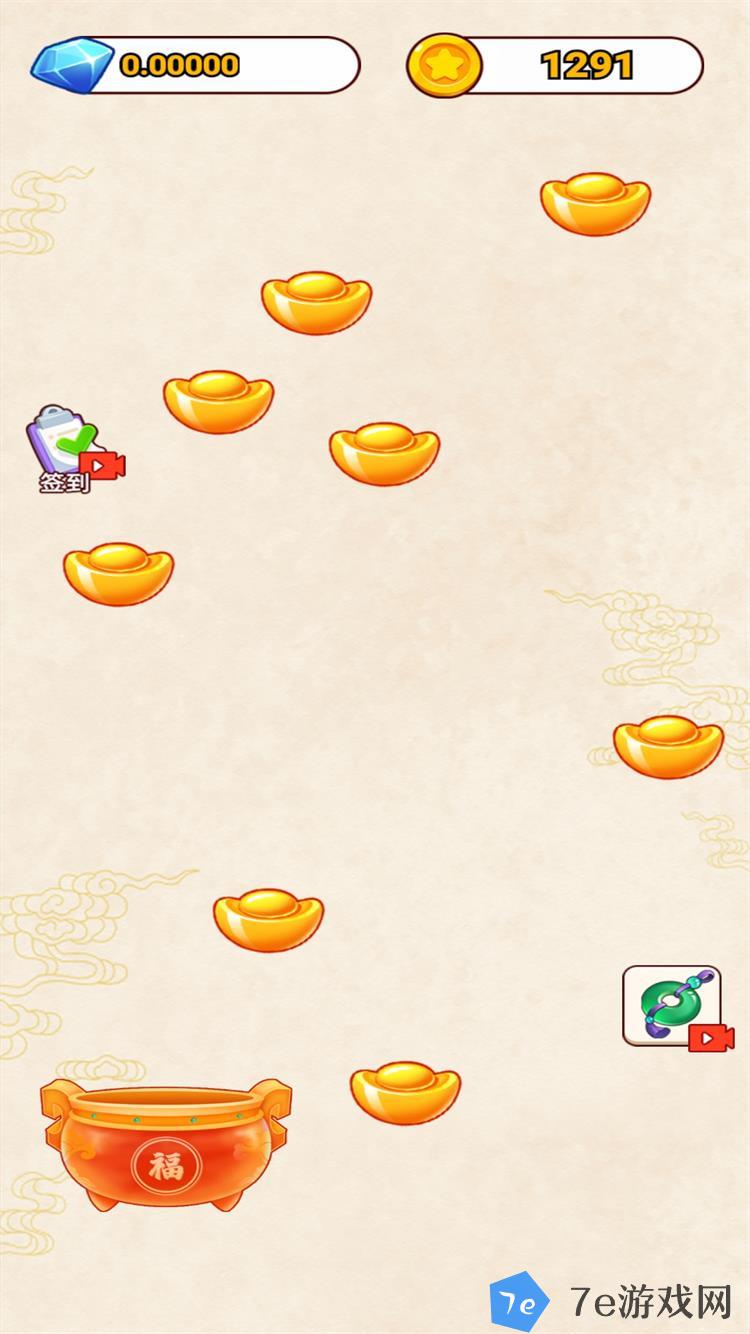This screenshot has height=1334, width=750.
Task: Open the gold coin balance bar
Action: point(555,65)
